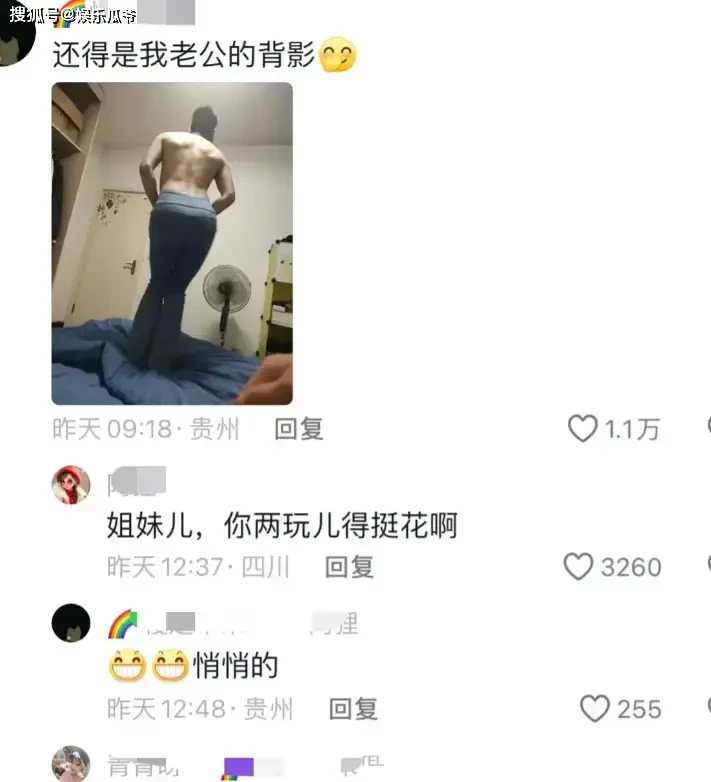Open the red-haired avatar of the 四川 commenter
The width and height of the screenshot is (711, 782).
click(71, 485)
